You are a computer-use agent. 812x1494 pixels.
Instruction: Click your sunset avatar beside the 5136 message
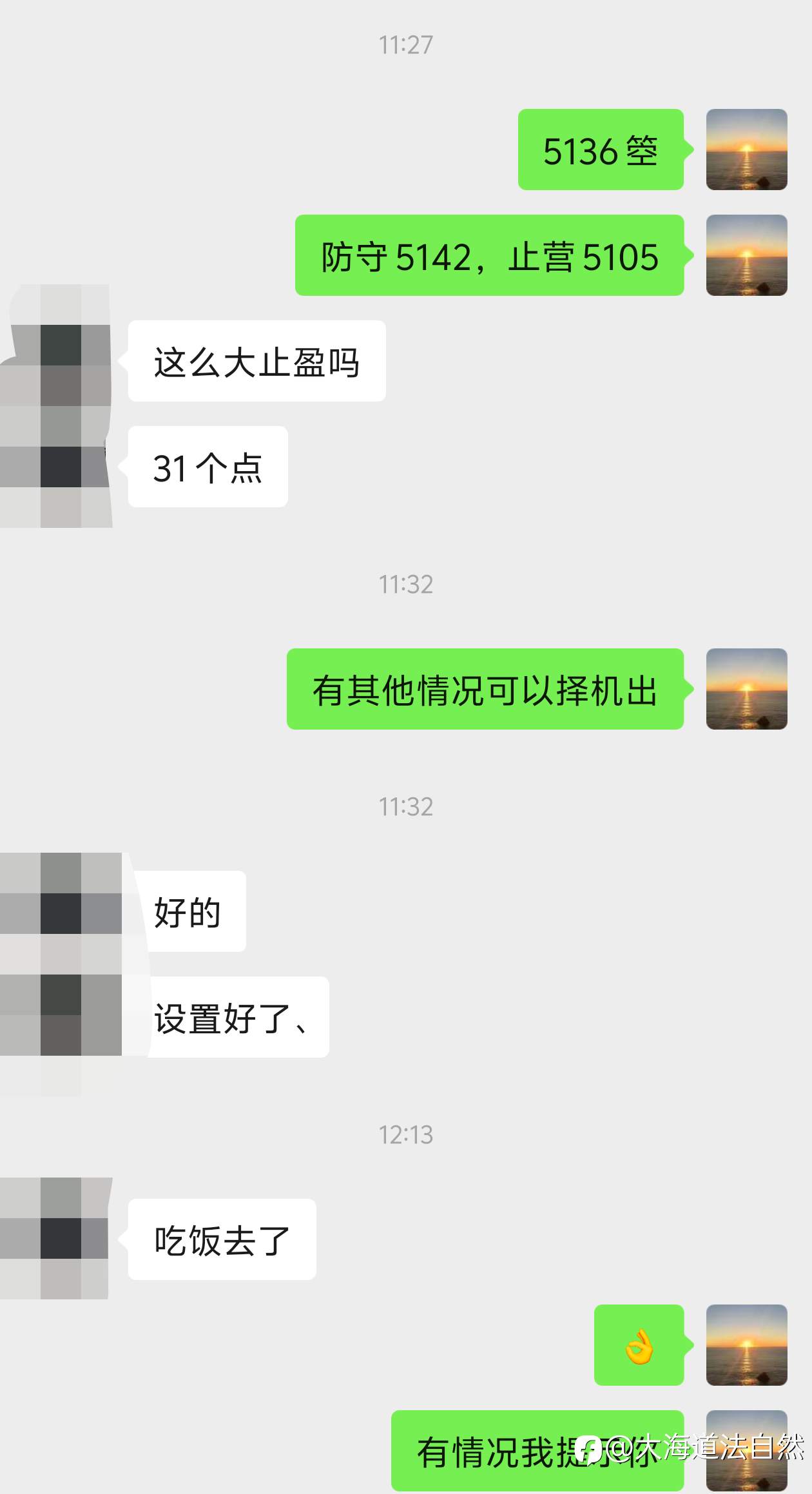pos(746,150)
